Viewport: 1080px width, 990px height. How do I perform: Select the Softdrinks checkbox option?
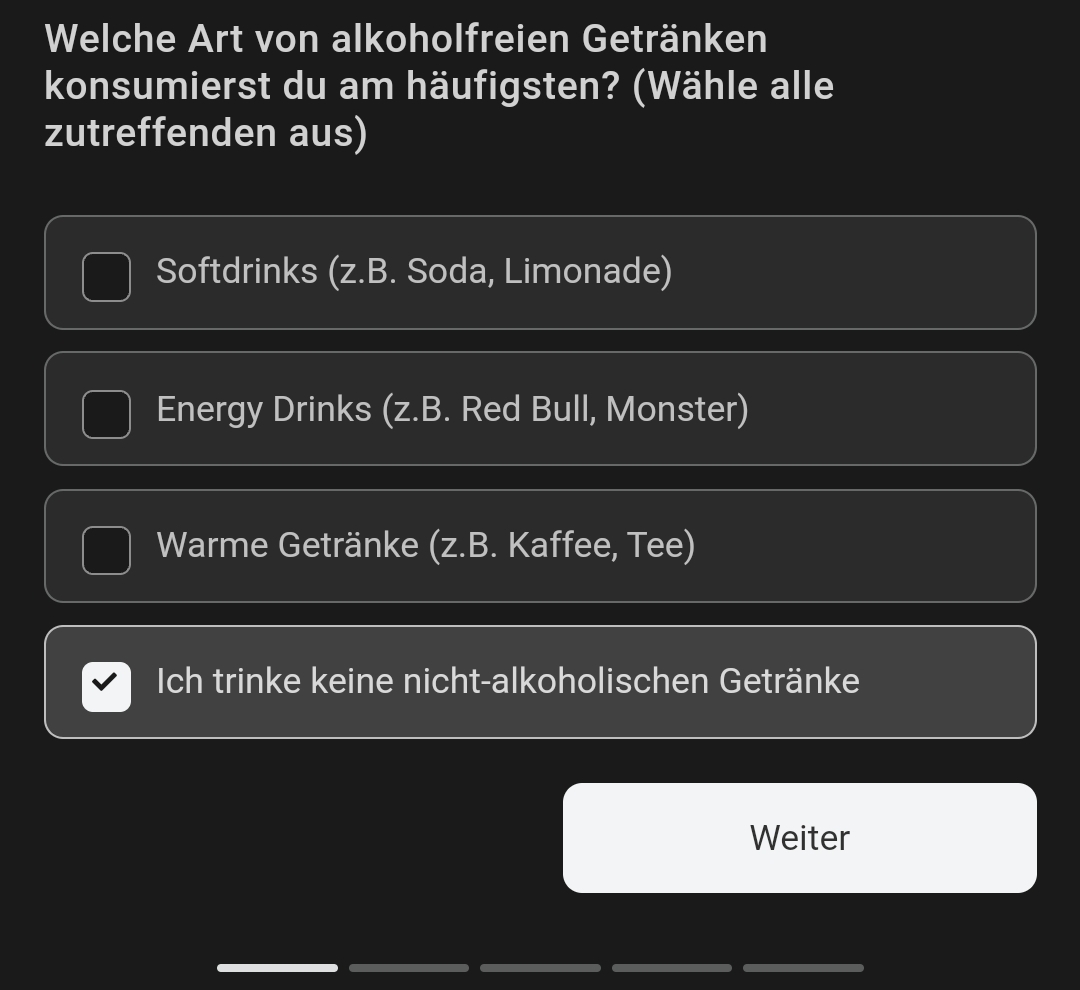[x=106, y=277]
